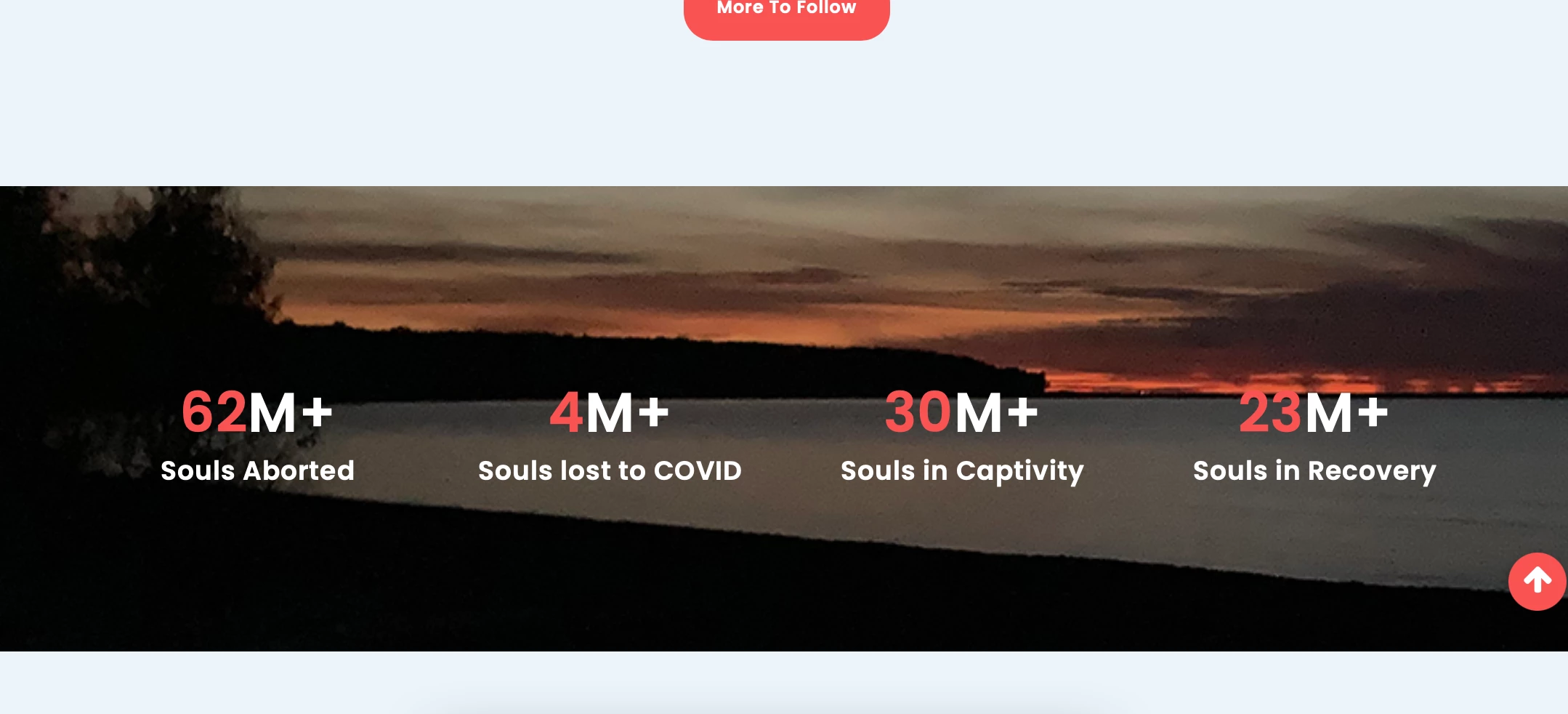Screen dimensions: 1568x714
Task: Jump to top with the arrow button
Action: click(1537, 581)
